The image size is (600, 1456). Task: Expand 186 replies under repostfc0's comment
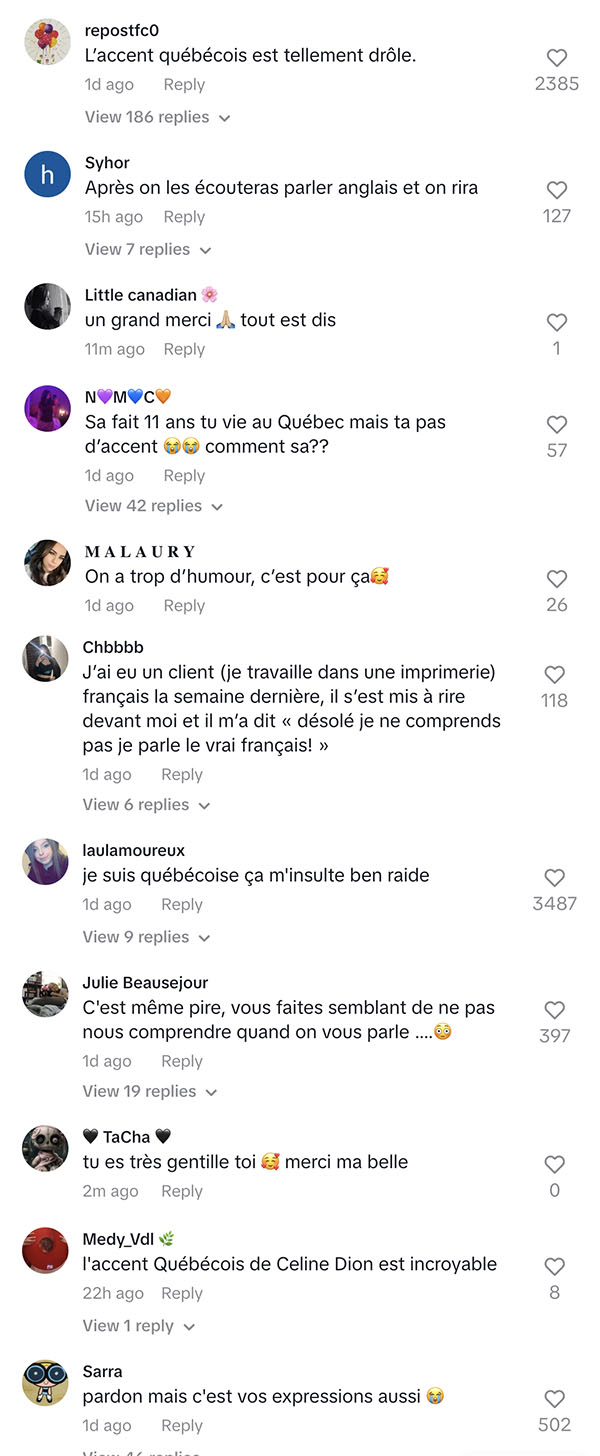pos(158,117)
